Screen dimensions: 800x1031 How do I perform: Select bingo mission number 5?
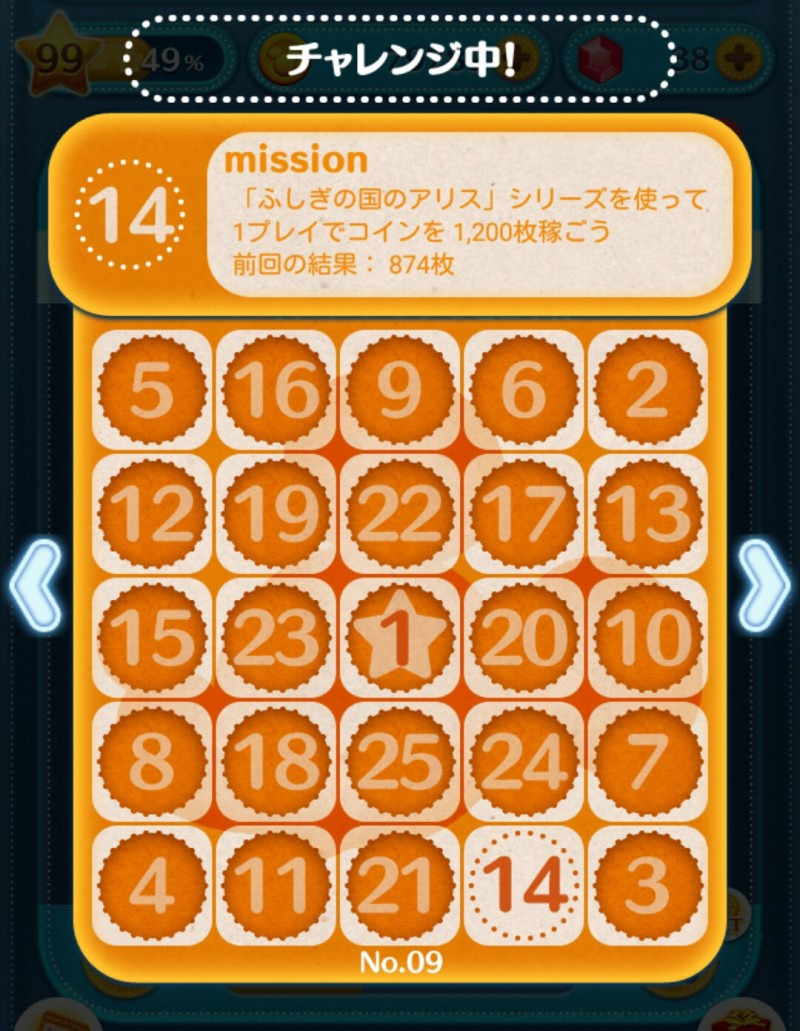coord(152,390)
